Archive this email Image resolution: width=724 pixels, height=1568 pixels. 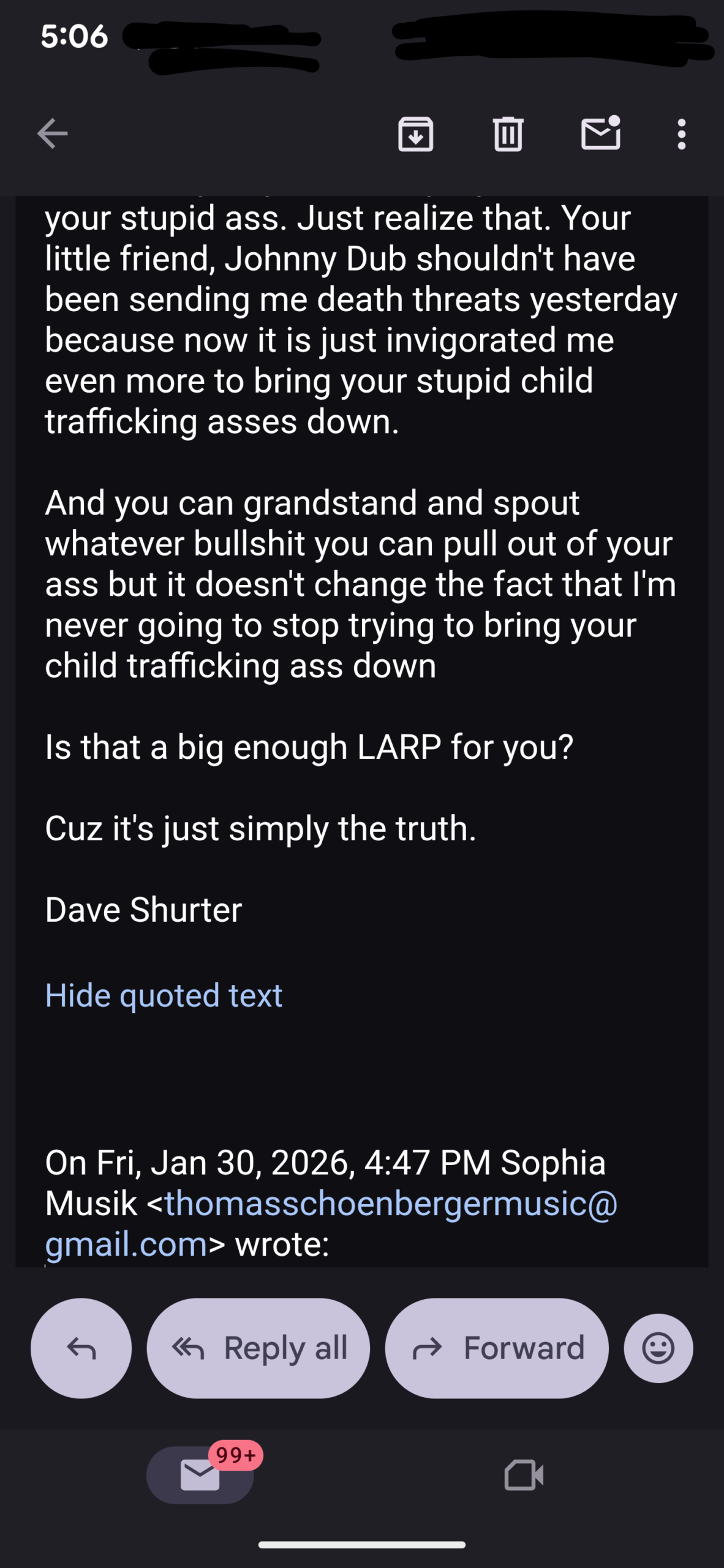(x=416, y=134)
